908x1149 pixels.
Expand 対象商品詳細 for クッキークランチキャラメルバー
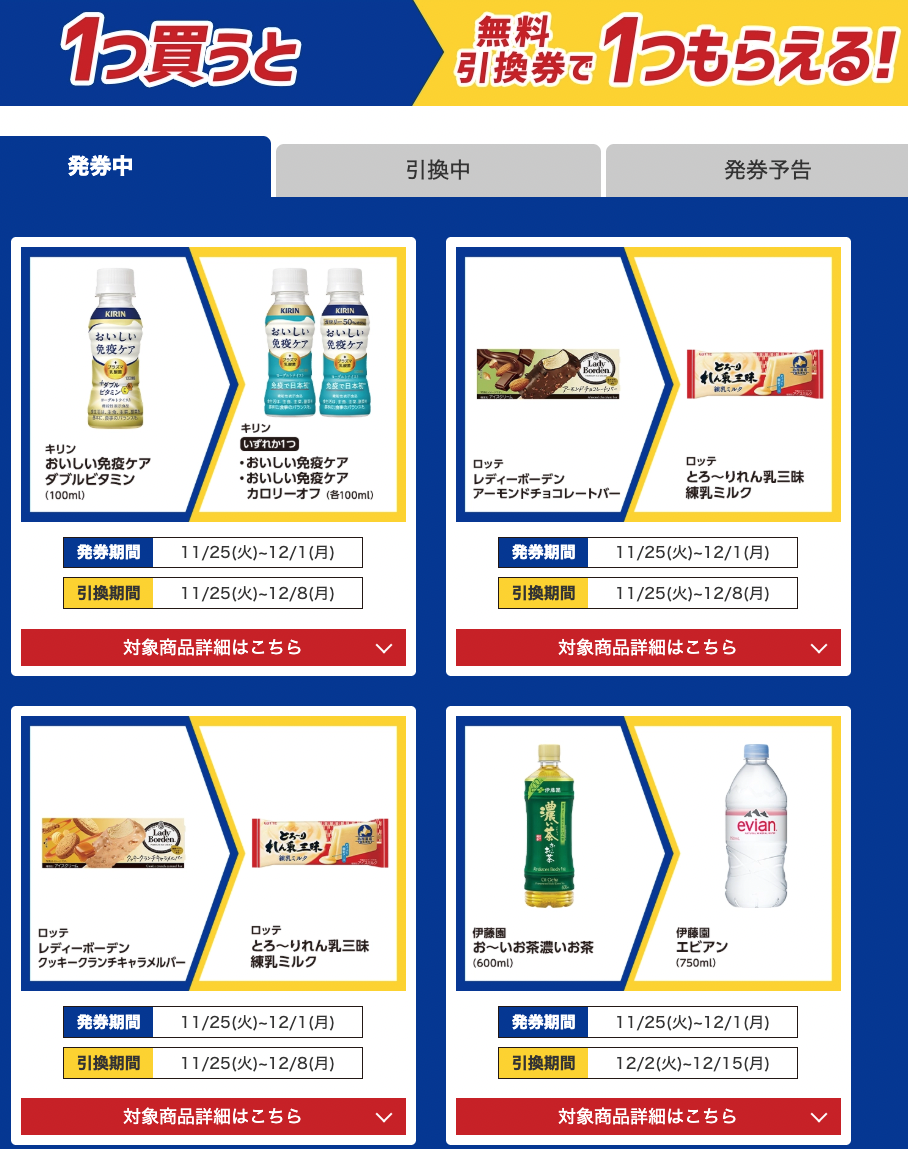pyautogui.click(x=213, y=1116)
